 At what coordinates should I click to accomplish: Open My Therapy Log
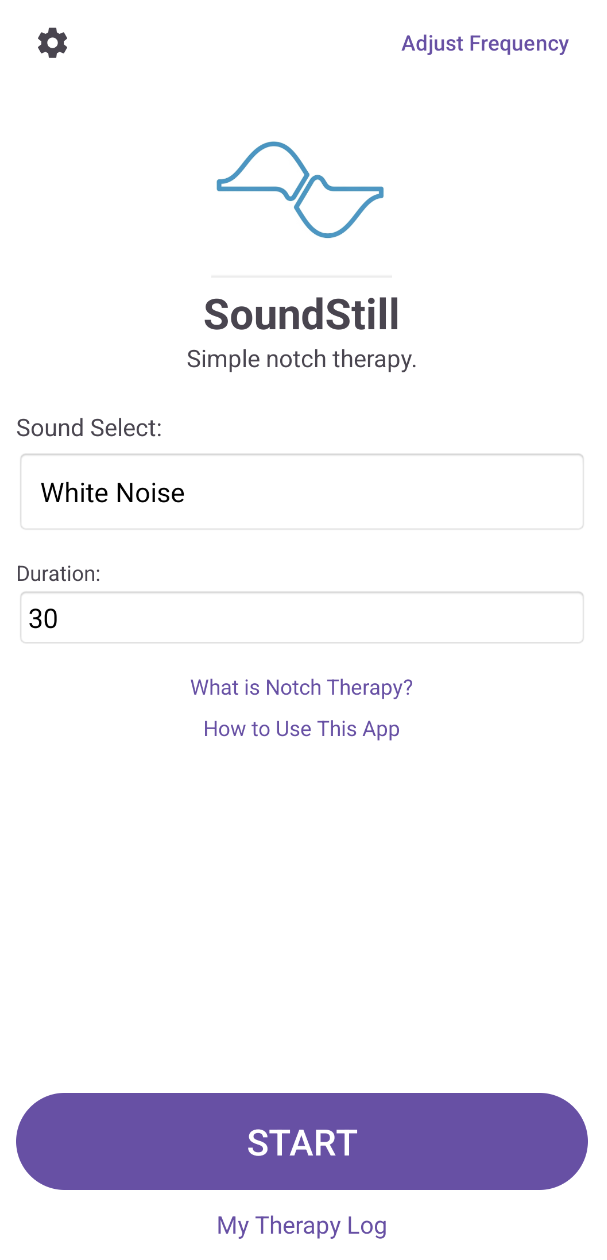point(302,1226)
